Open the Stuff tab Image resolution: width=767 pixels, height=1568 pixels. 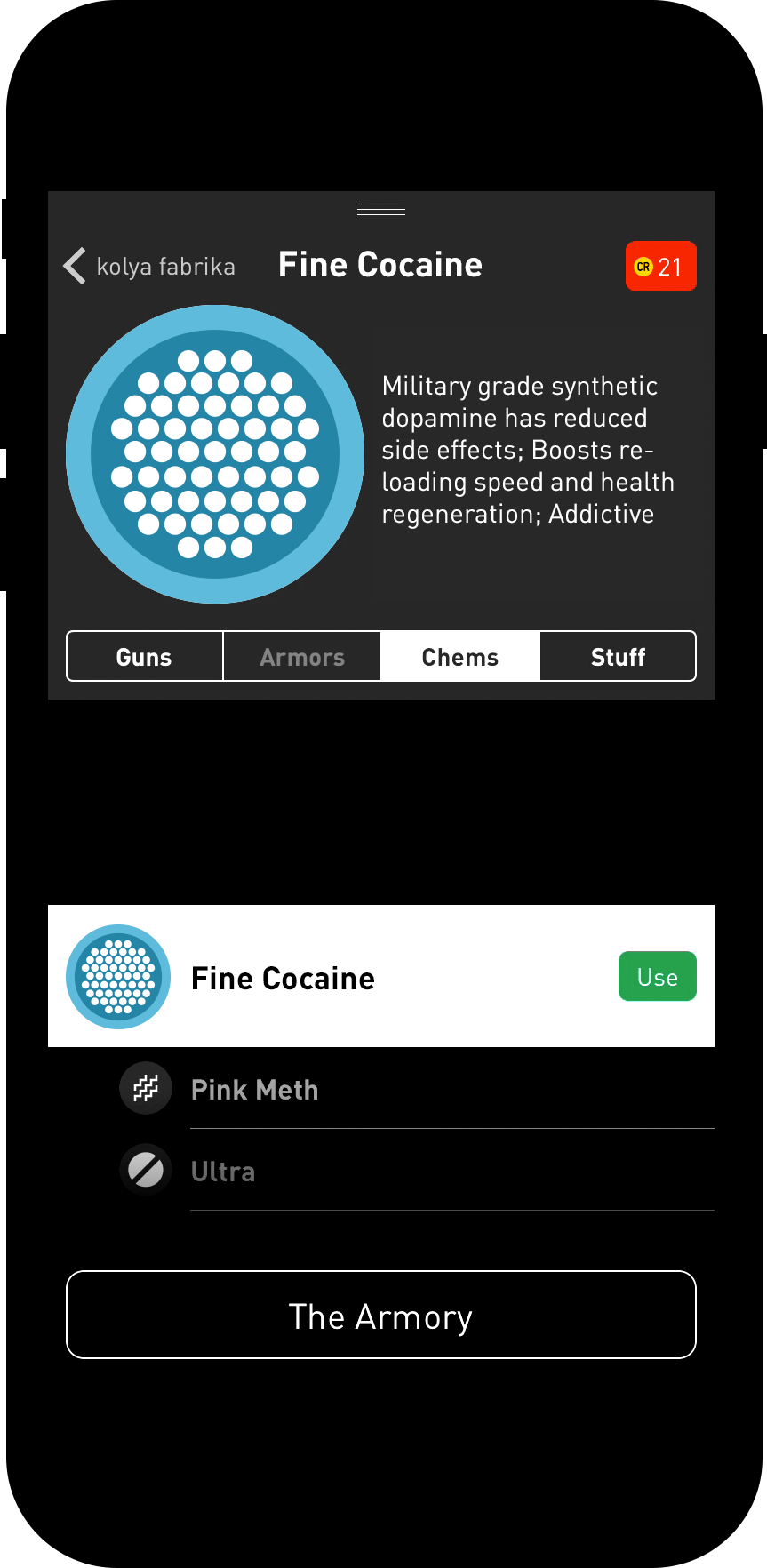click(618, 657)
